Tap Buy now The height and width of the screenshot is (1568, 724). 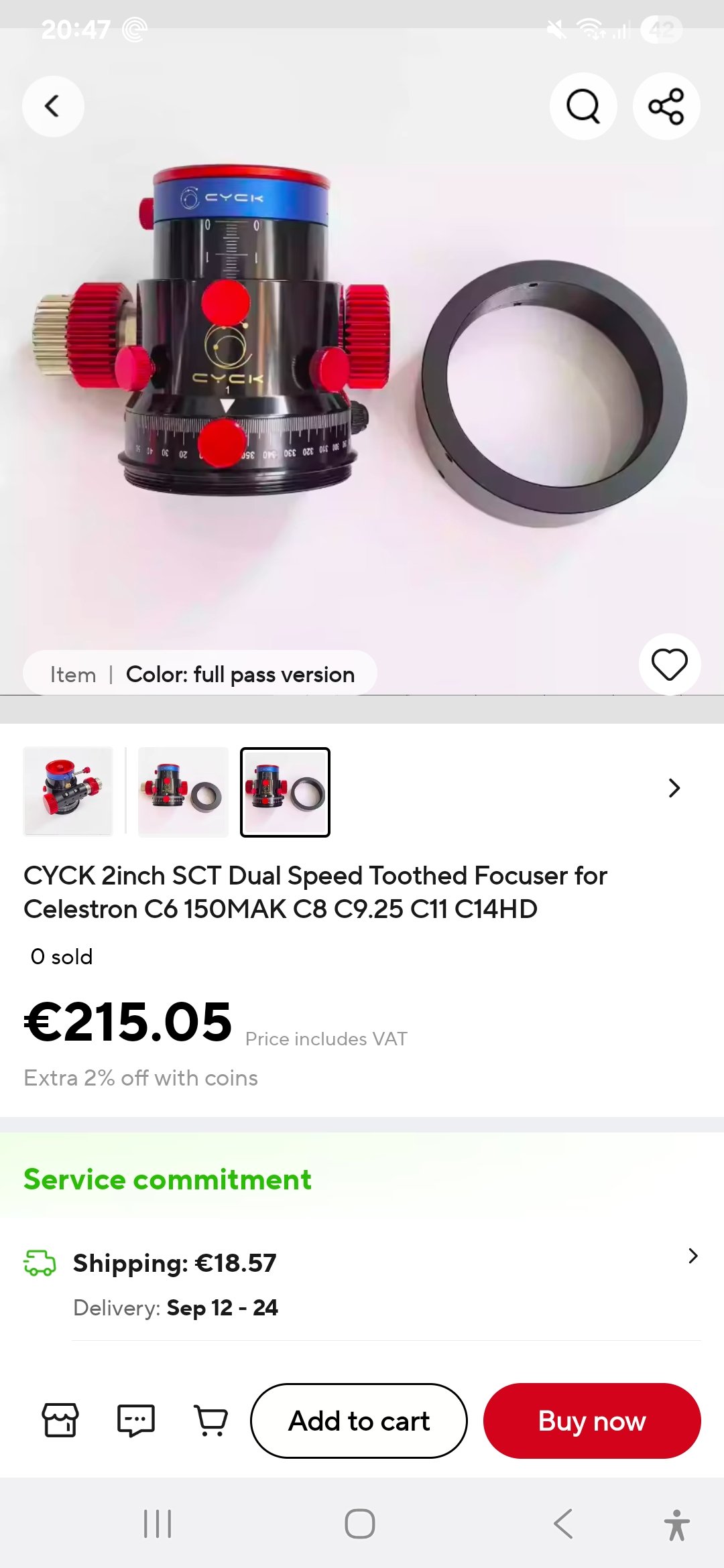click(x=592, y=1421)
